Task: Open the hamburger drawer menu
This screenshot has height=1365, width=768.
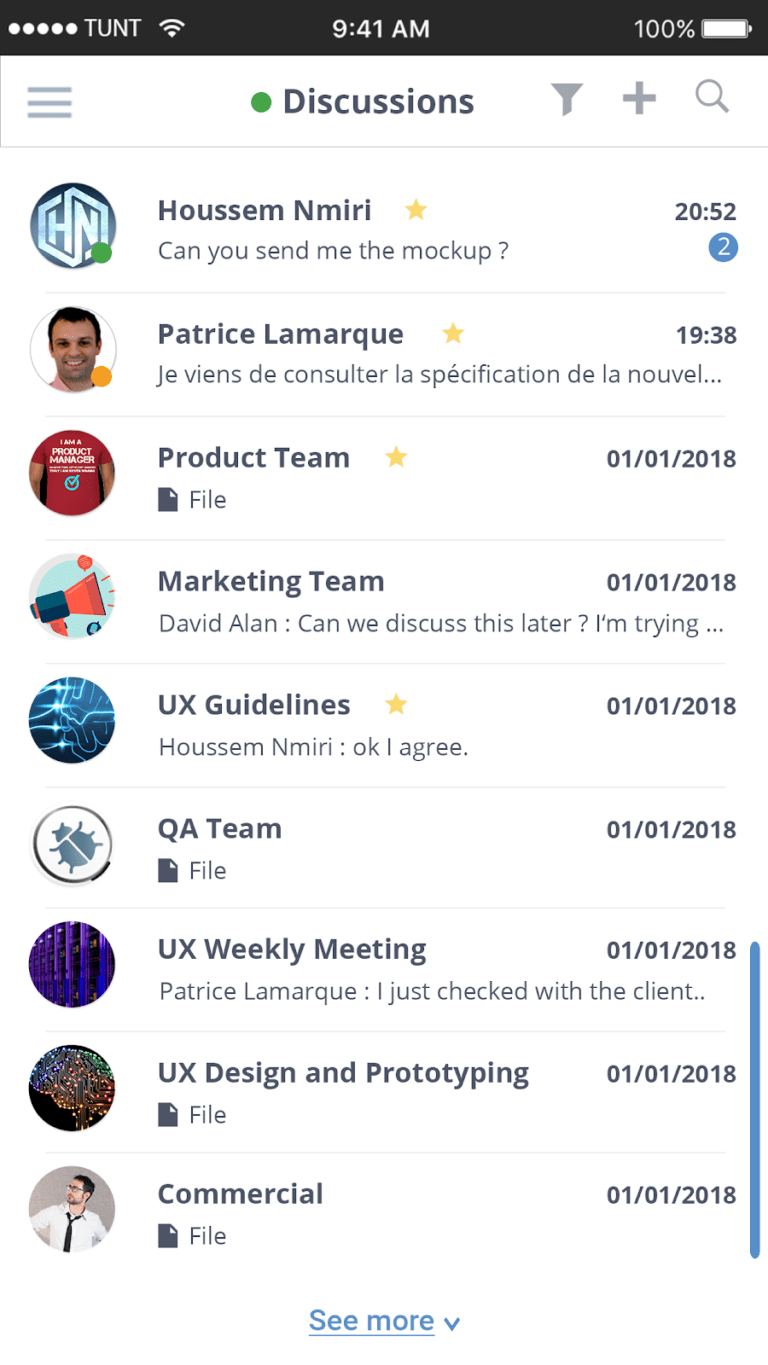Action: [49, 101]
